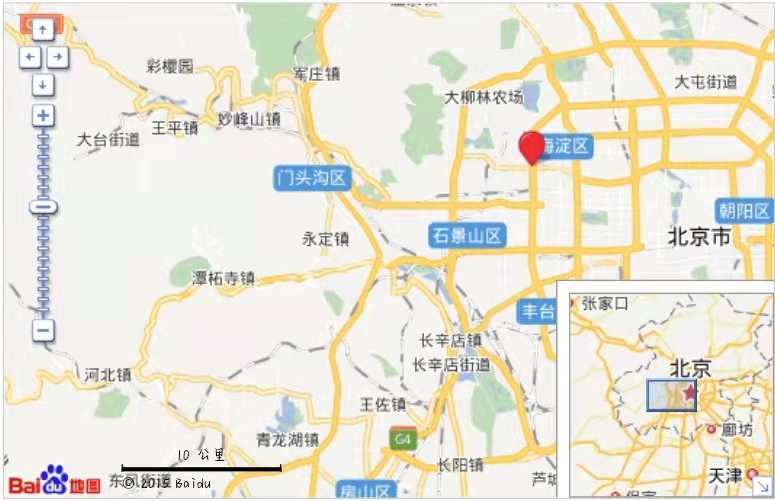Pan the map left with the left arrow
Image resolution: width=775 pixels, height=501 pixels.
(29, 57)
